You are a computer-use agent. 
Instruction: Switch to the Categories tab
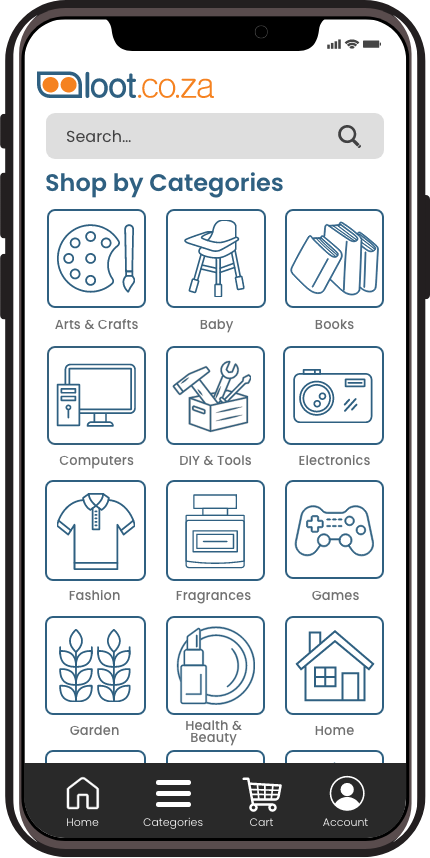[173, 801]
